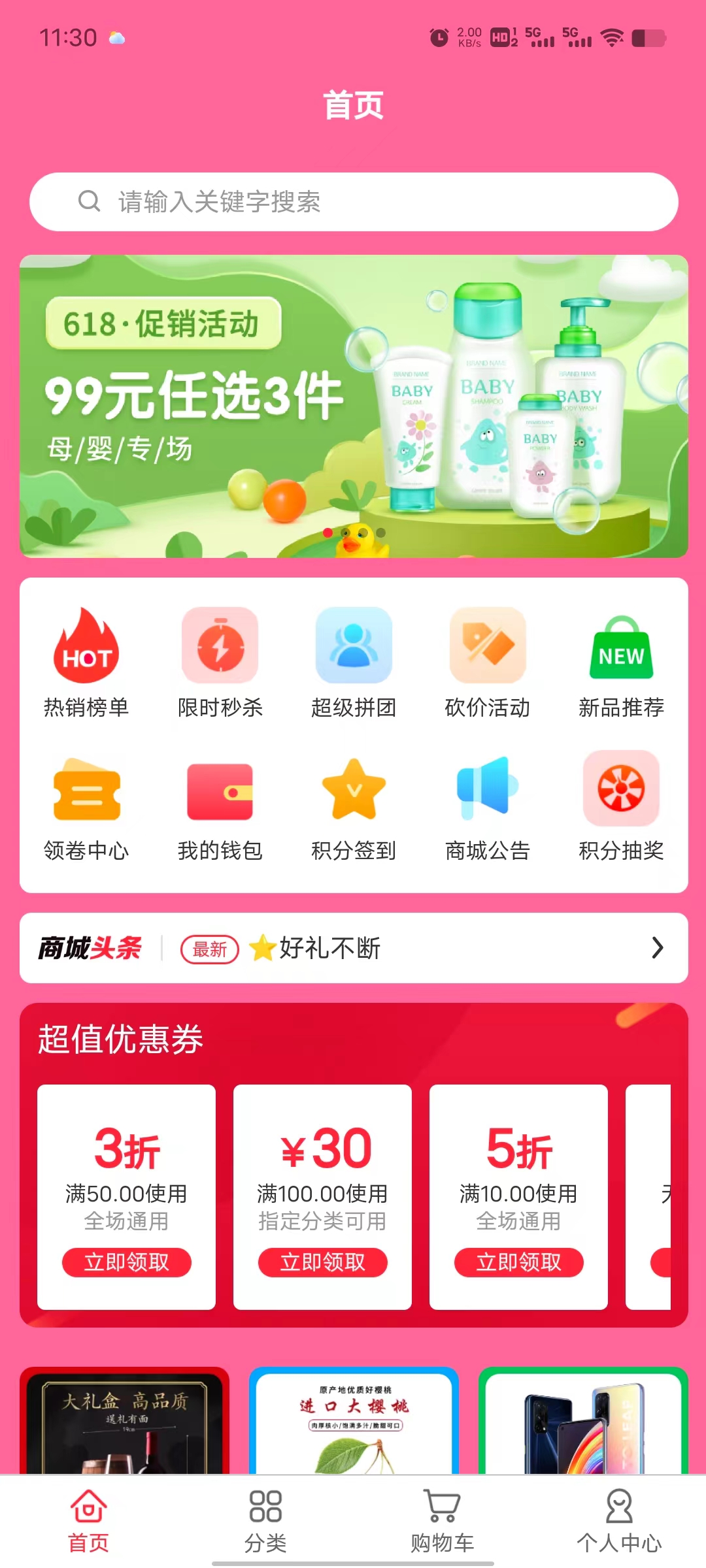
Task: Switch to the 分类 tab
Action: coord(265,1522)
